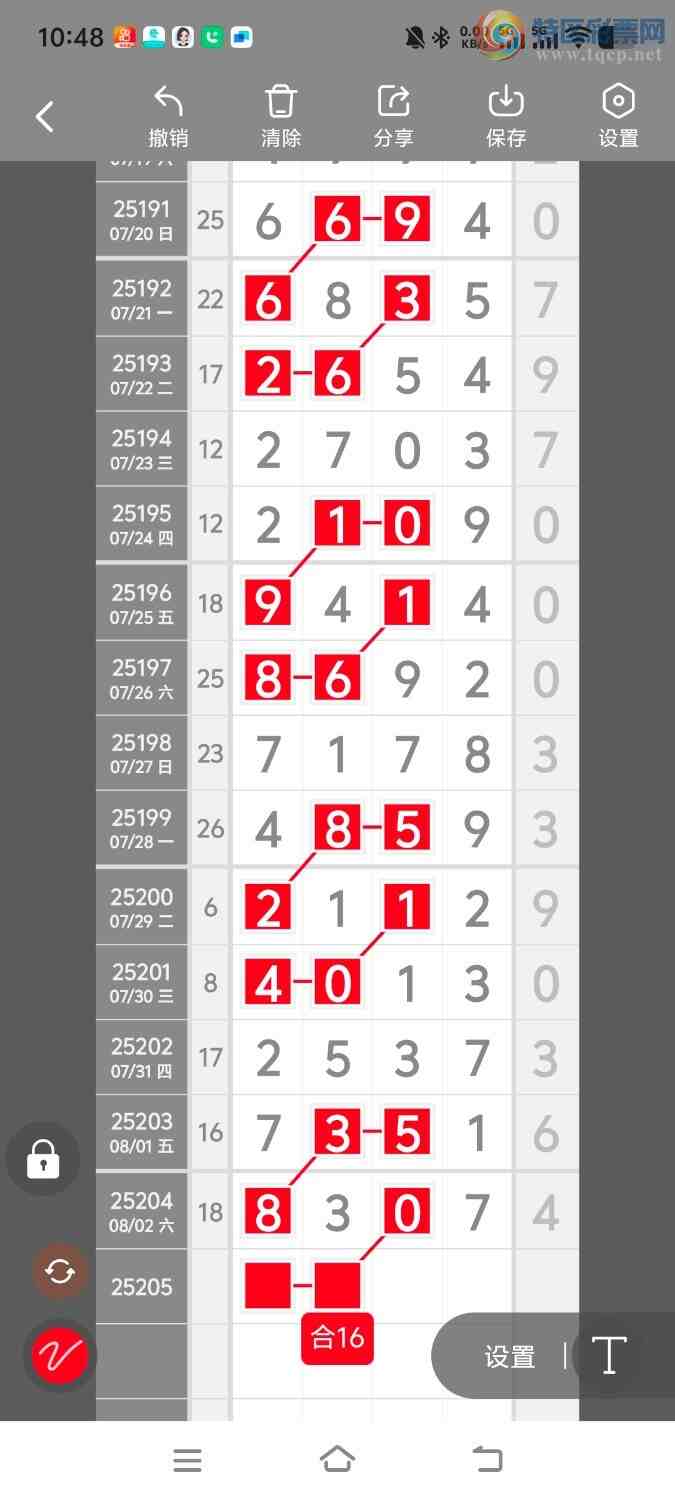Go back using the top-left arrow
Viewport: 675px width, 1500px height.
45,117
